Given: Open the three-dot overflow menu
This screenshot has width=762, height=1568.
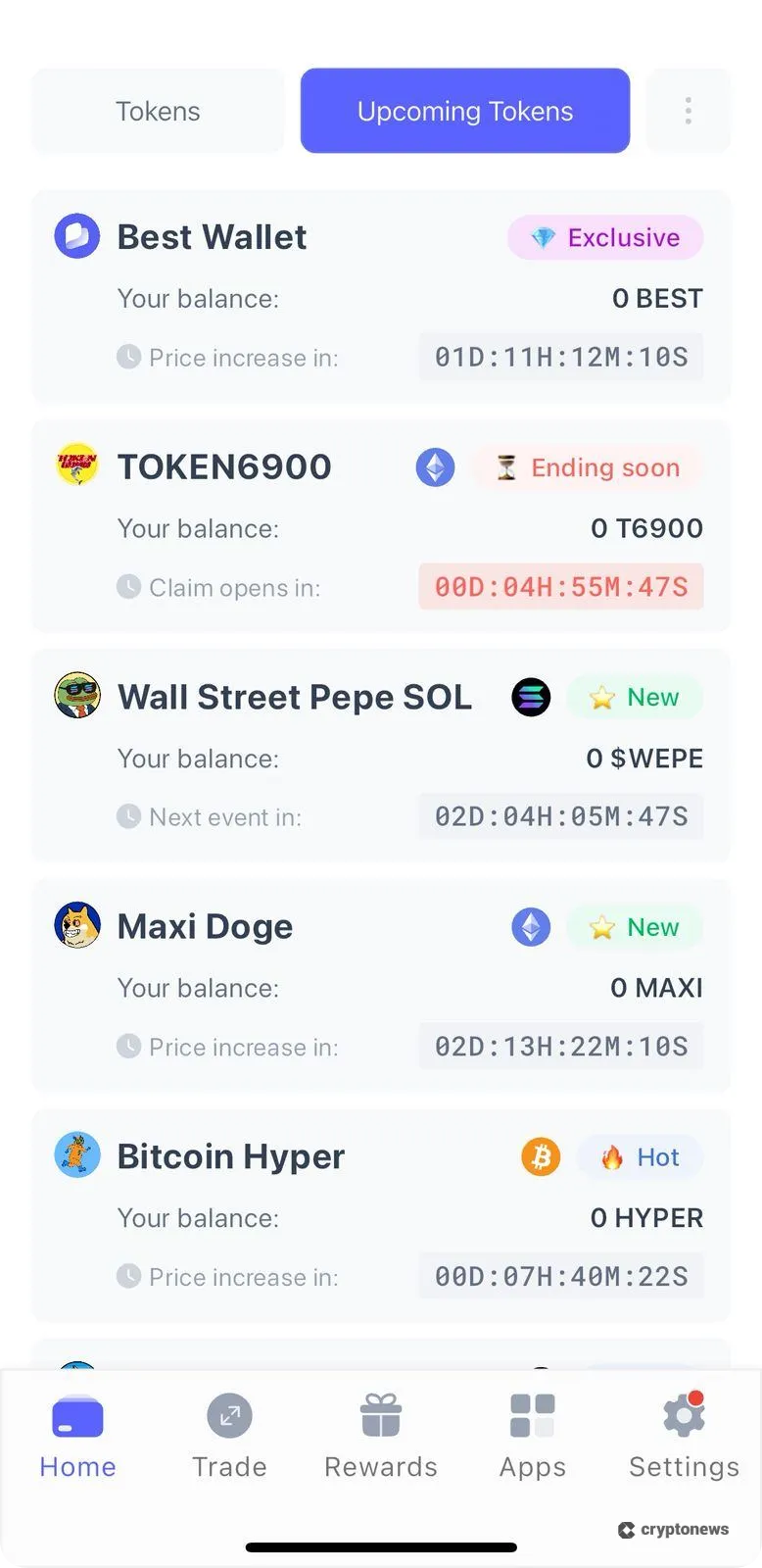Looking at the screenshot, I should [x=688, y=111].
